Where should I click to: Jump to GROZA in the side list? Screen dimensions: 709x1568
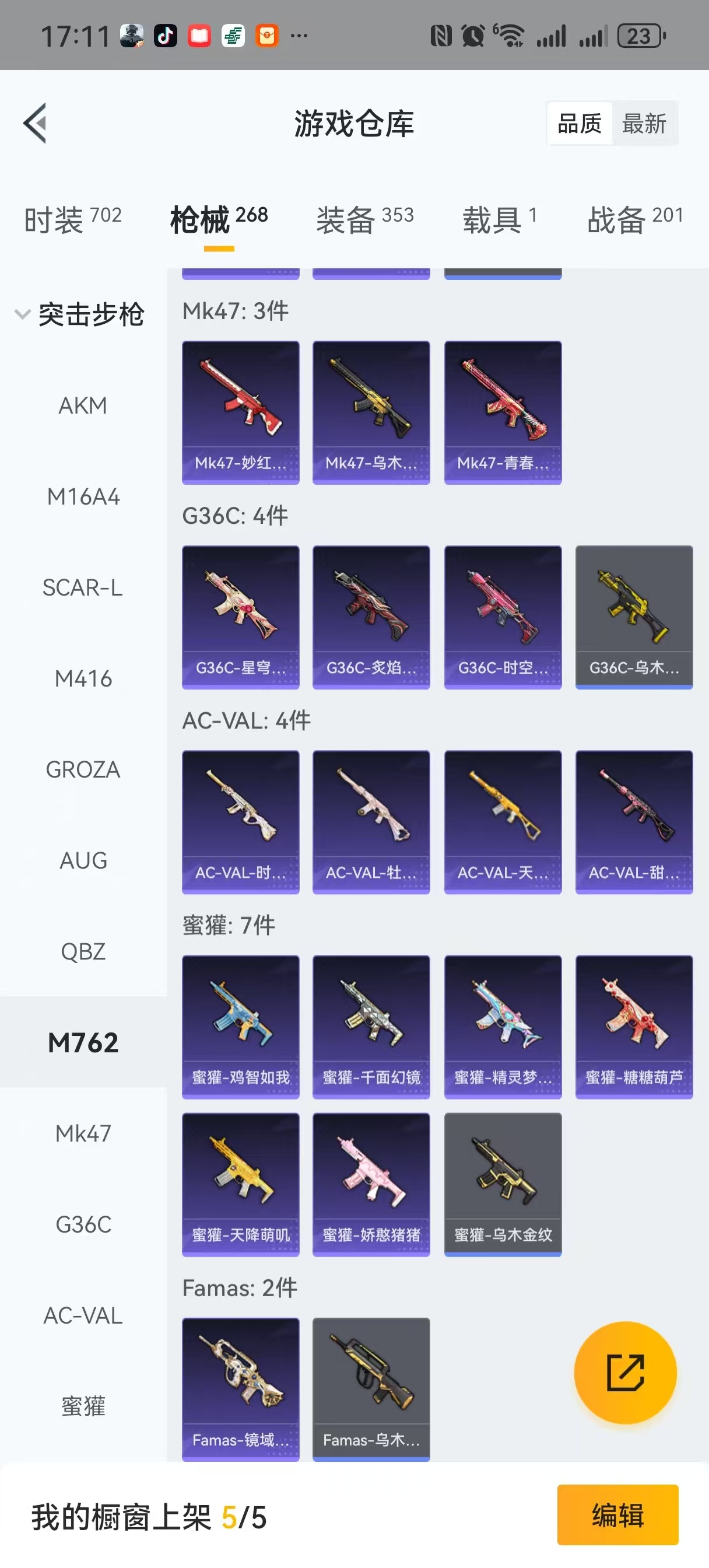(x=83, y=770)
